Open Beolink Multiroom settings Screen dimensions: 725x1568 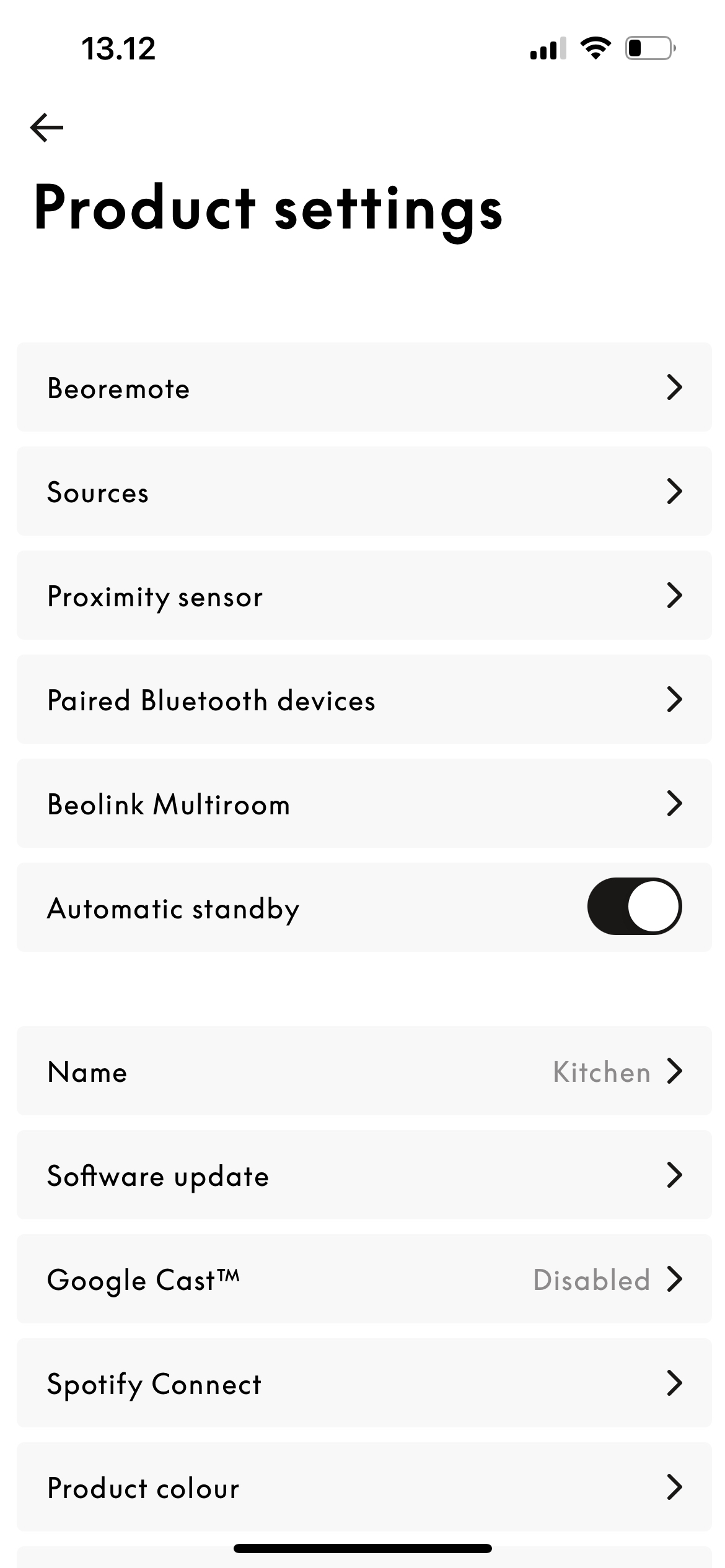pos(363,804)
